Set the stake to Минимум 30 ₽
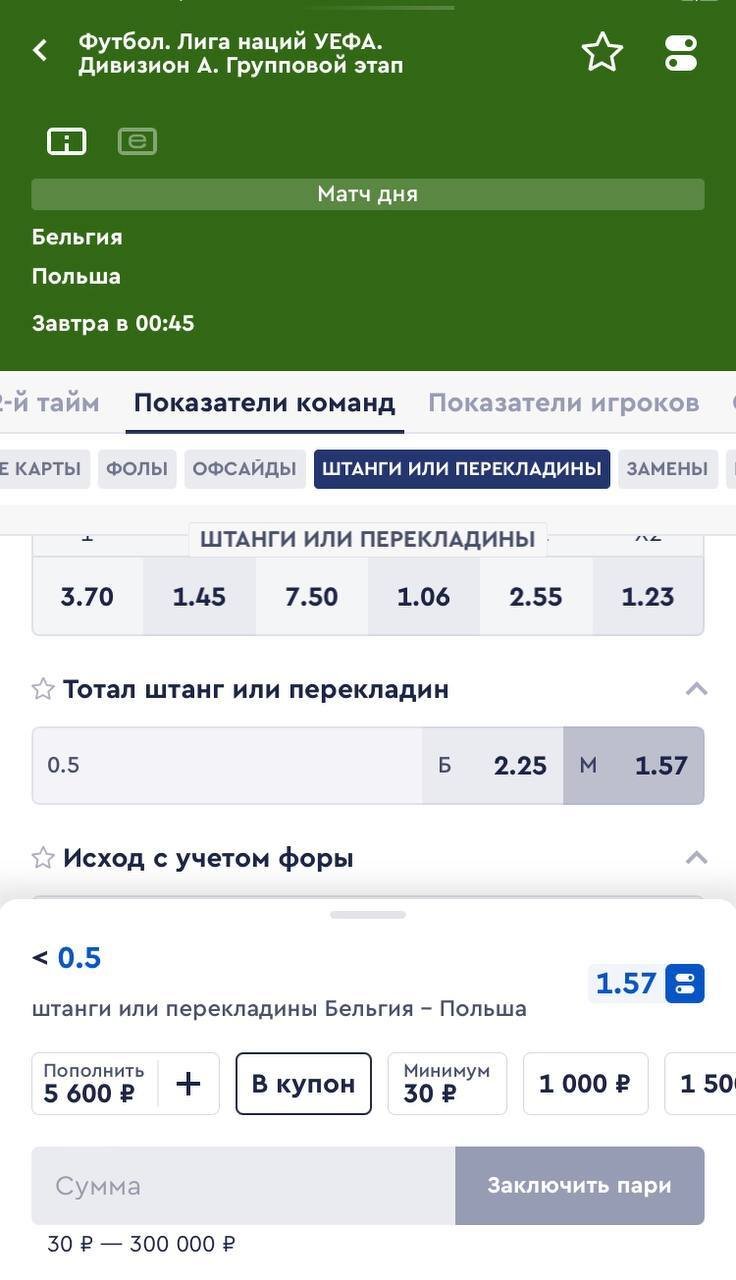The width and height of the screenshot is (736, 1280). coord(447,1084)
